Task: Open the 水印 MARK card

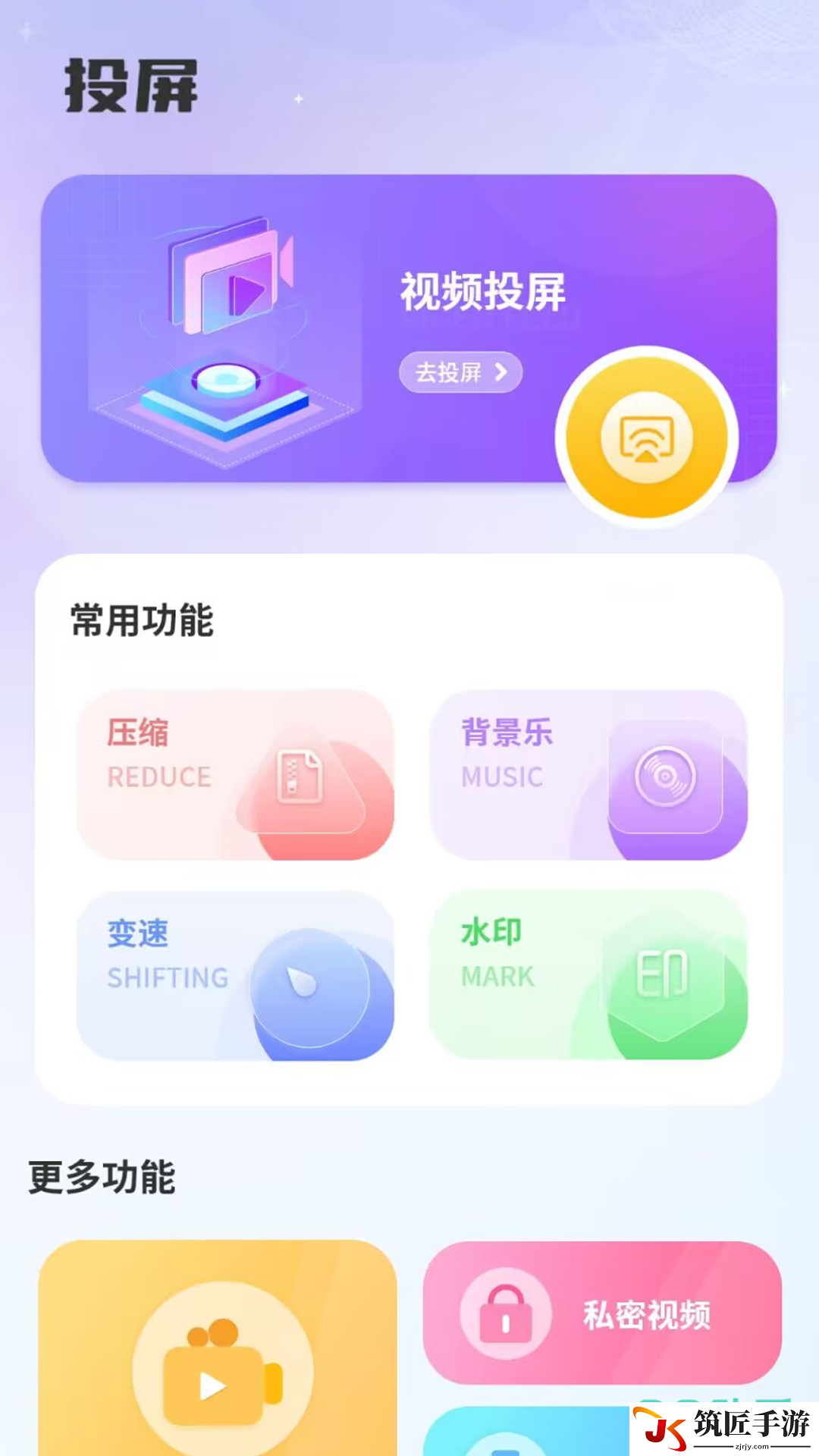Action: click(588, 976)
